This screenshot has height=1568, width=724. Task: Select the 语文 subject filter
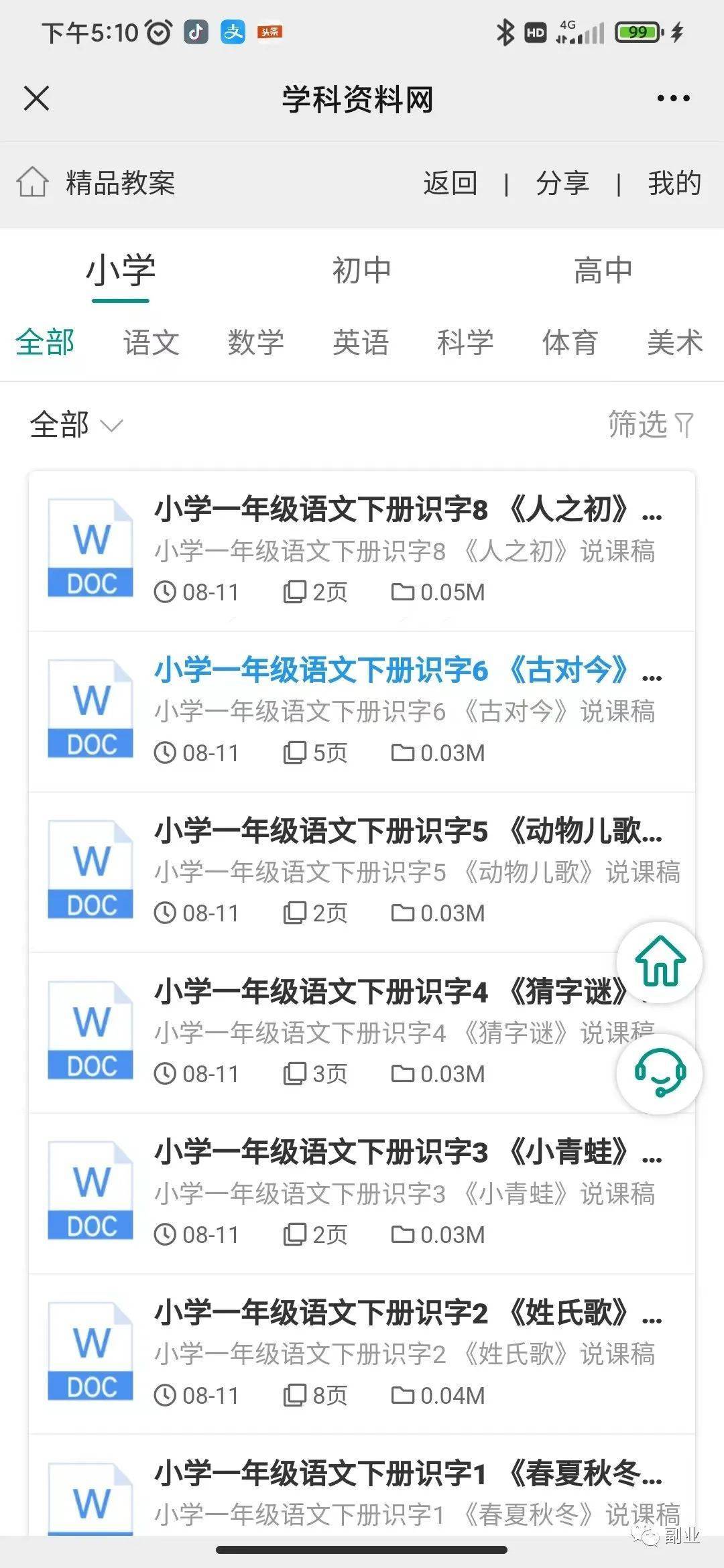click(x=151, y=342)
